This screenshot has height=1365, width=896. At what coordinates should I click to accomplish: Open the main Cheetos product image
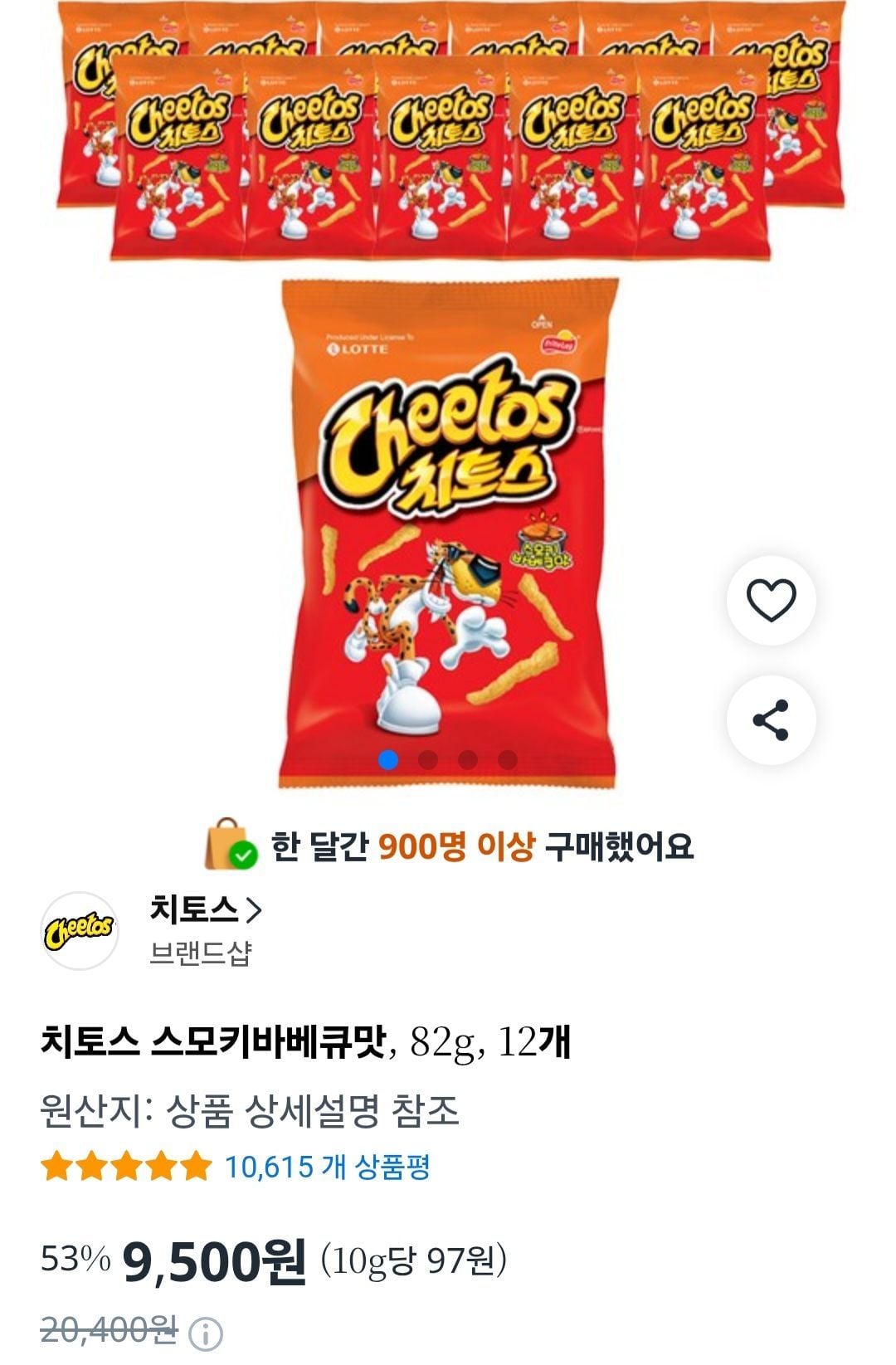point(449,531)
